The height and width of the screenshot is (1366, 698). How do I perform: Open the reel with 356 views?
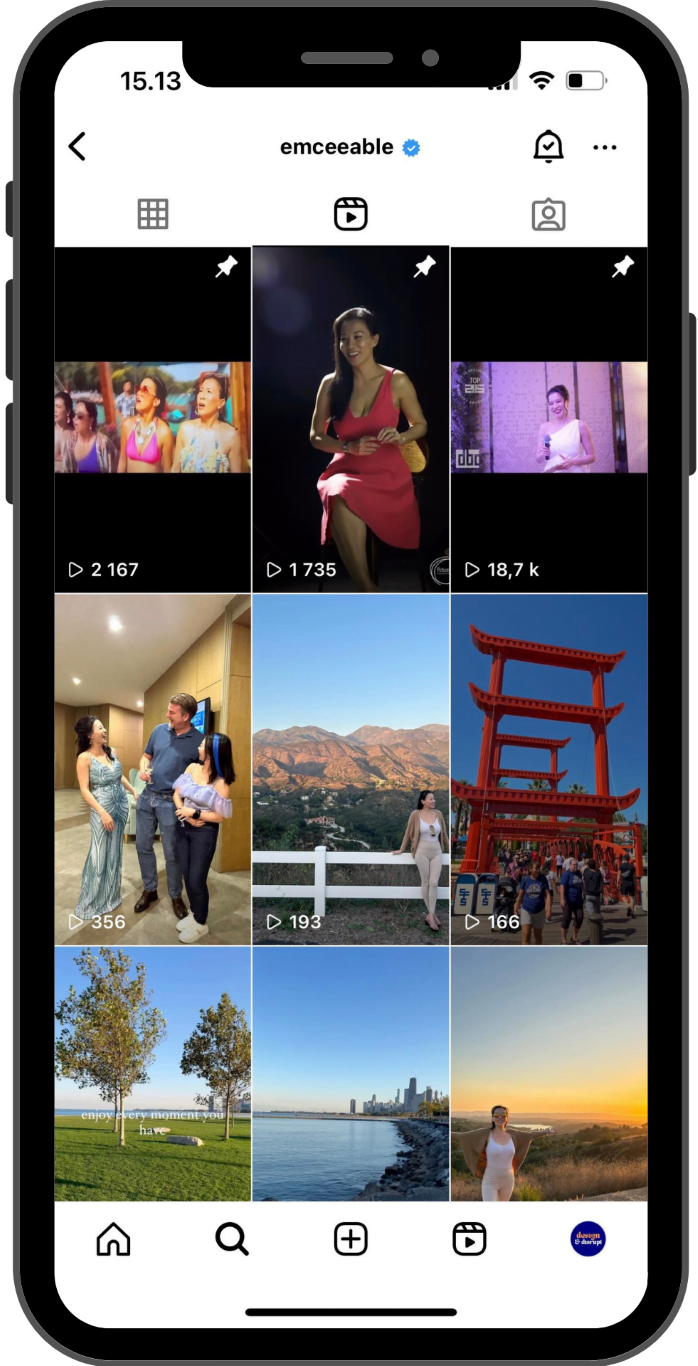tap(152, 769)
